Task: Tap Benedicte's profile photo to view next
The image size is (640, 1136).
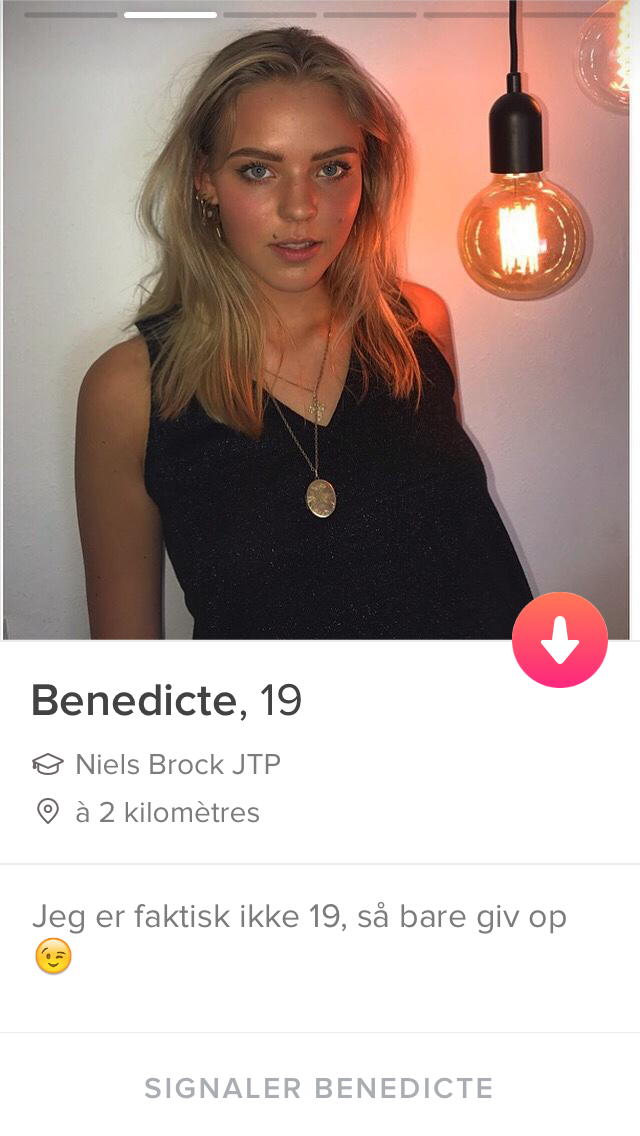Action: [316, 320]
